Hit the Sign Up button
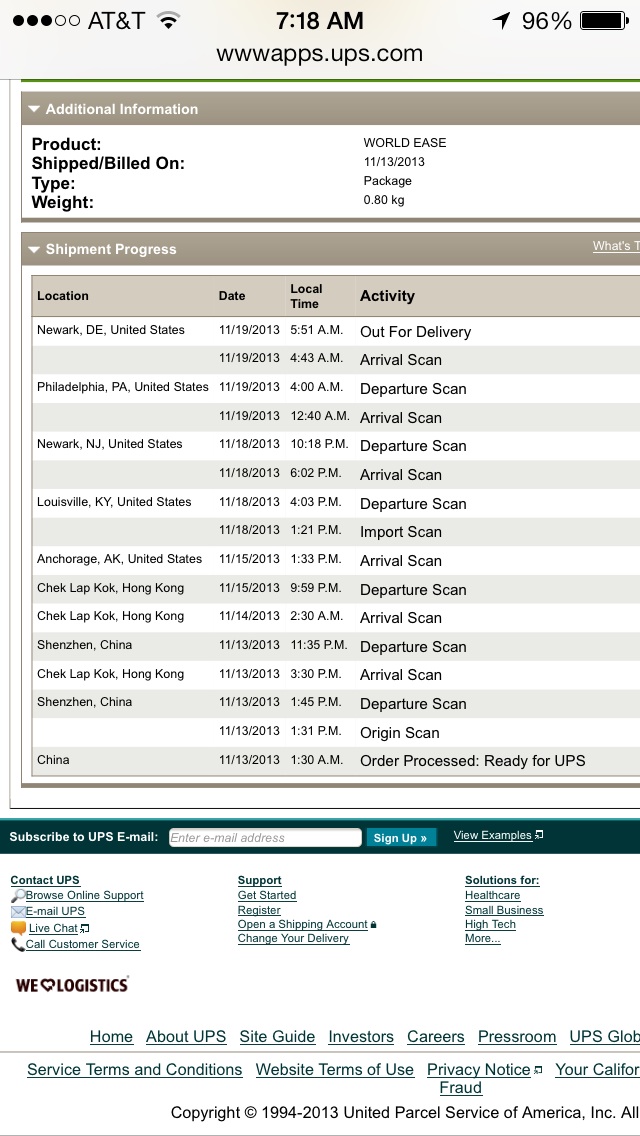640x1136 pixels. 401,838
